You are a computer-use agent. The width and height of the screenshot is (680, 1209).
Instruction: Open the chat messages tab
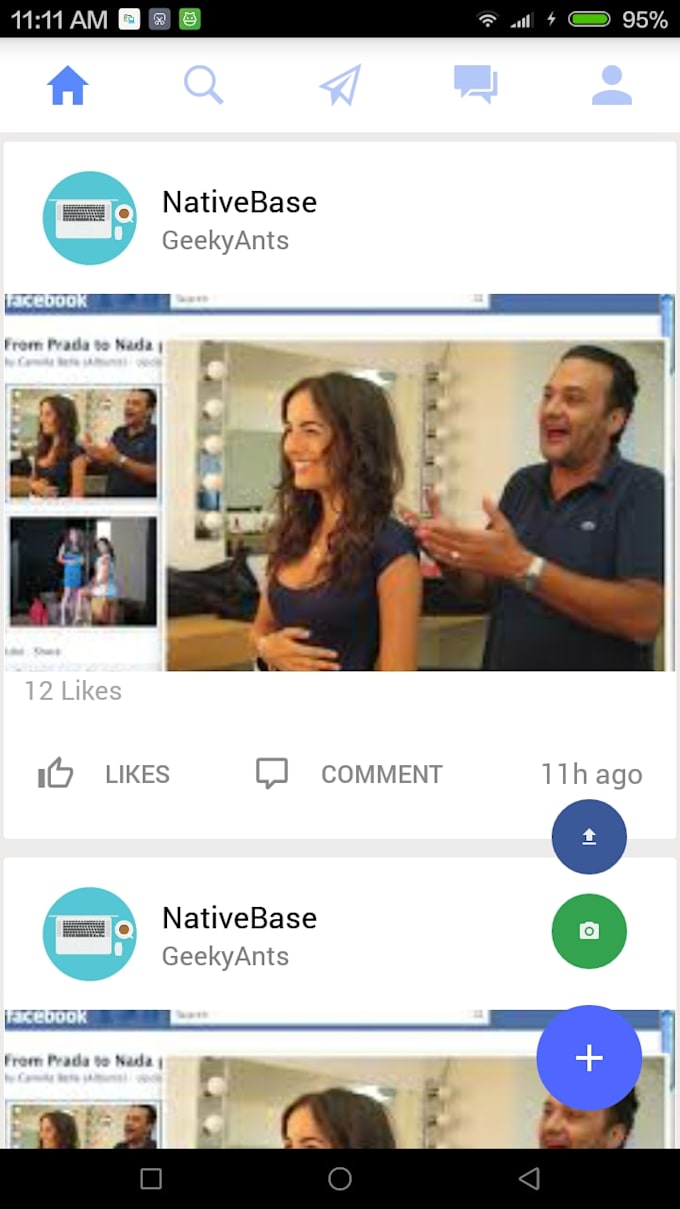click(x=475, y=85)
